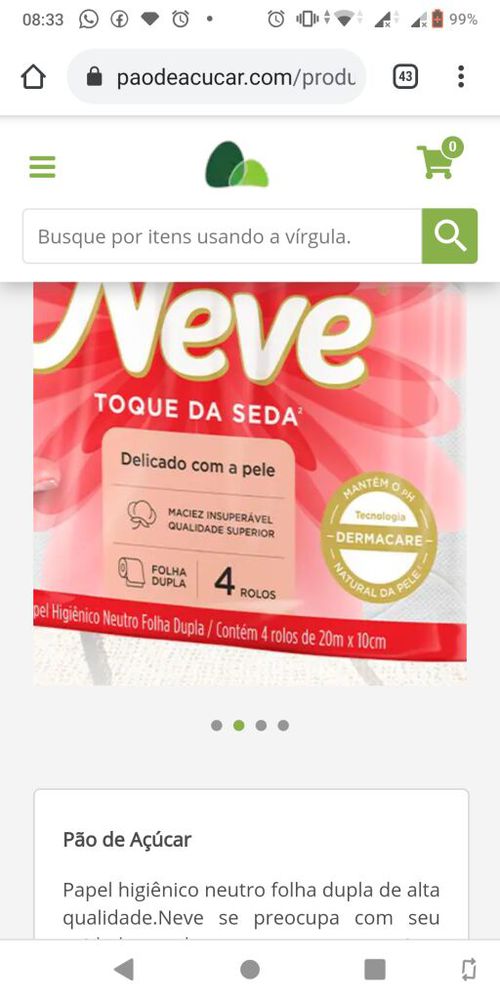Select the first image indicator dot

coord(217,726)
